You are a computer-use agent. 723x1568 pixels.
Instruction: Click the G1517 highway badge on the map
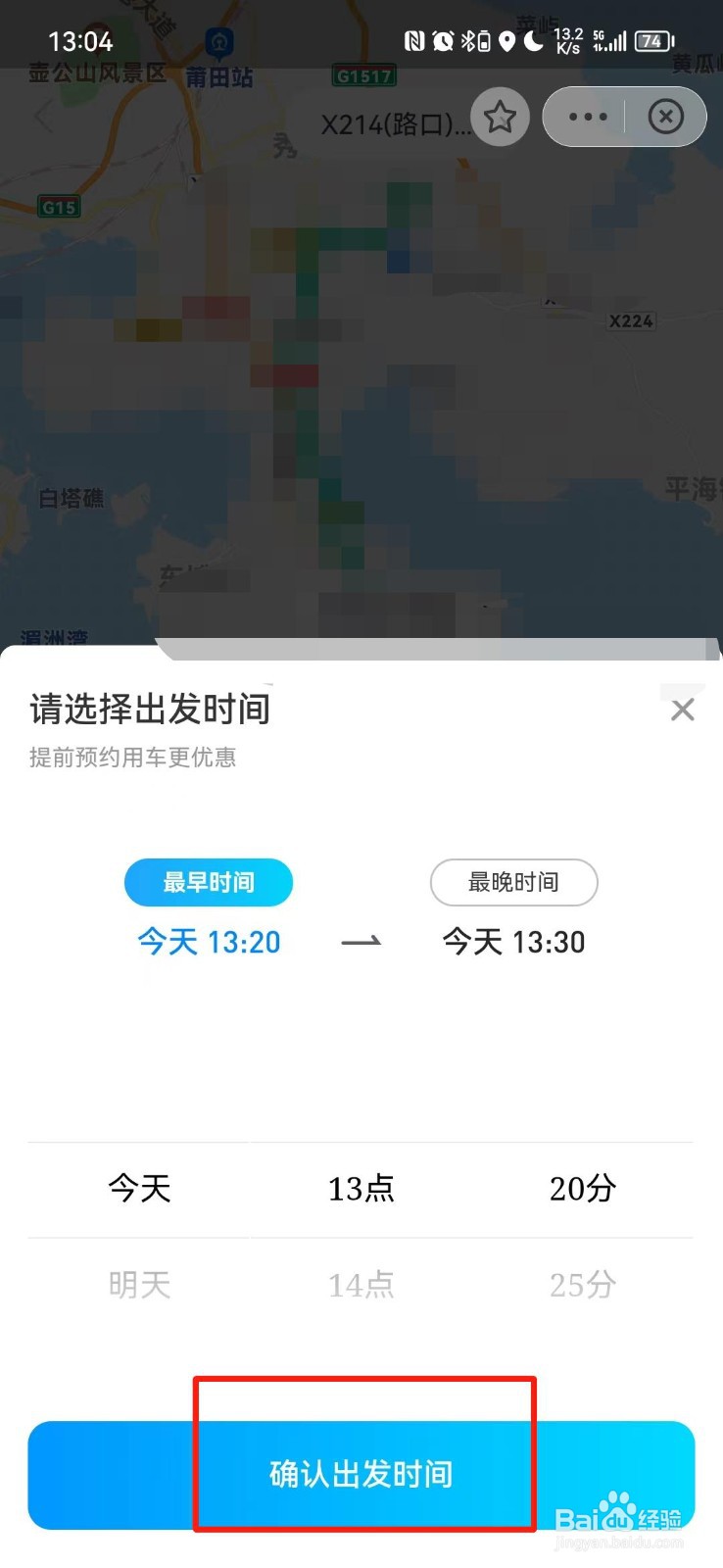coord(363,77)
